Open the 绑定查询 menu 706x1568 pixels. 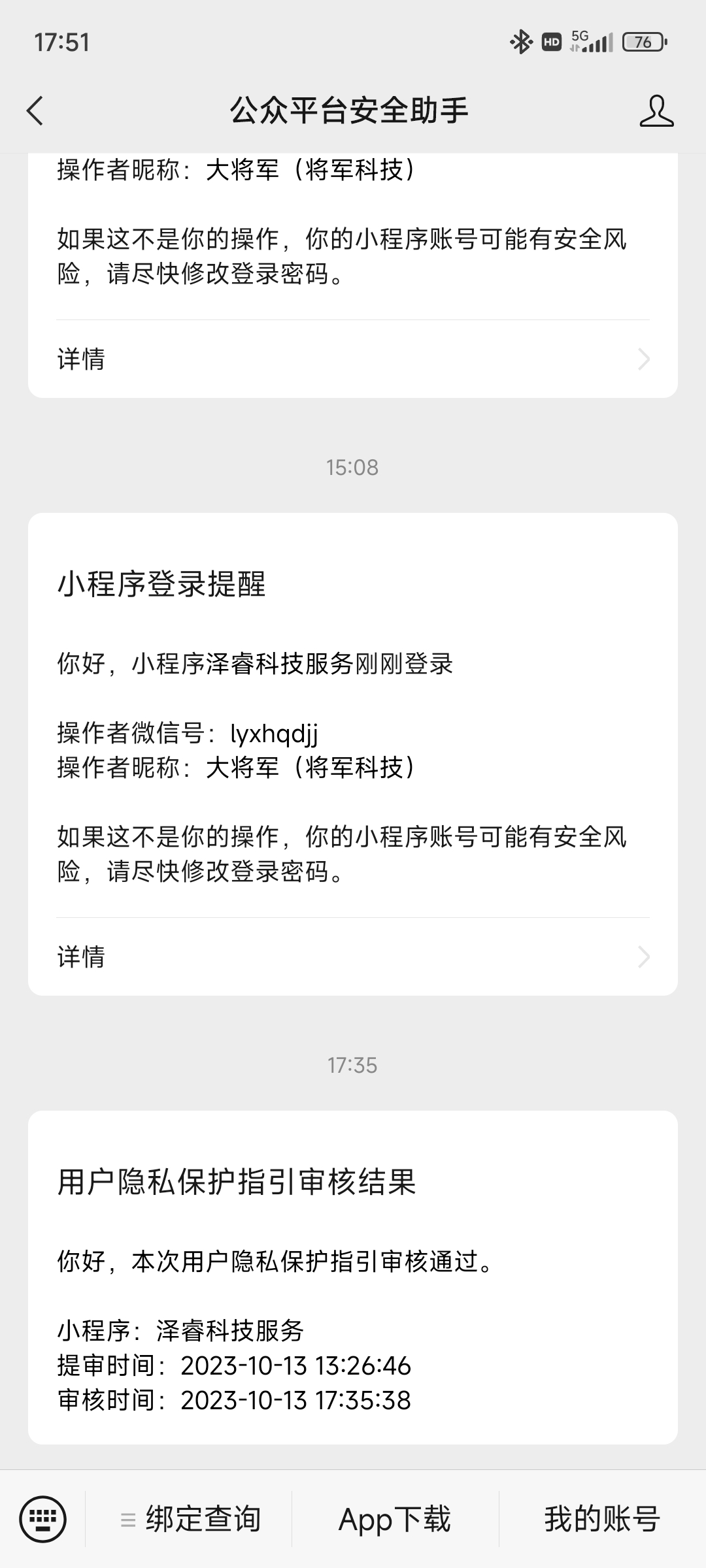pyautogui.click(x=190, y=1519)
